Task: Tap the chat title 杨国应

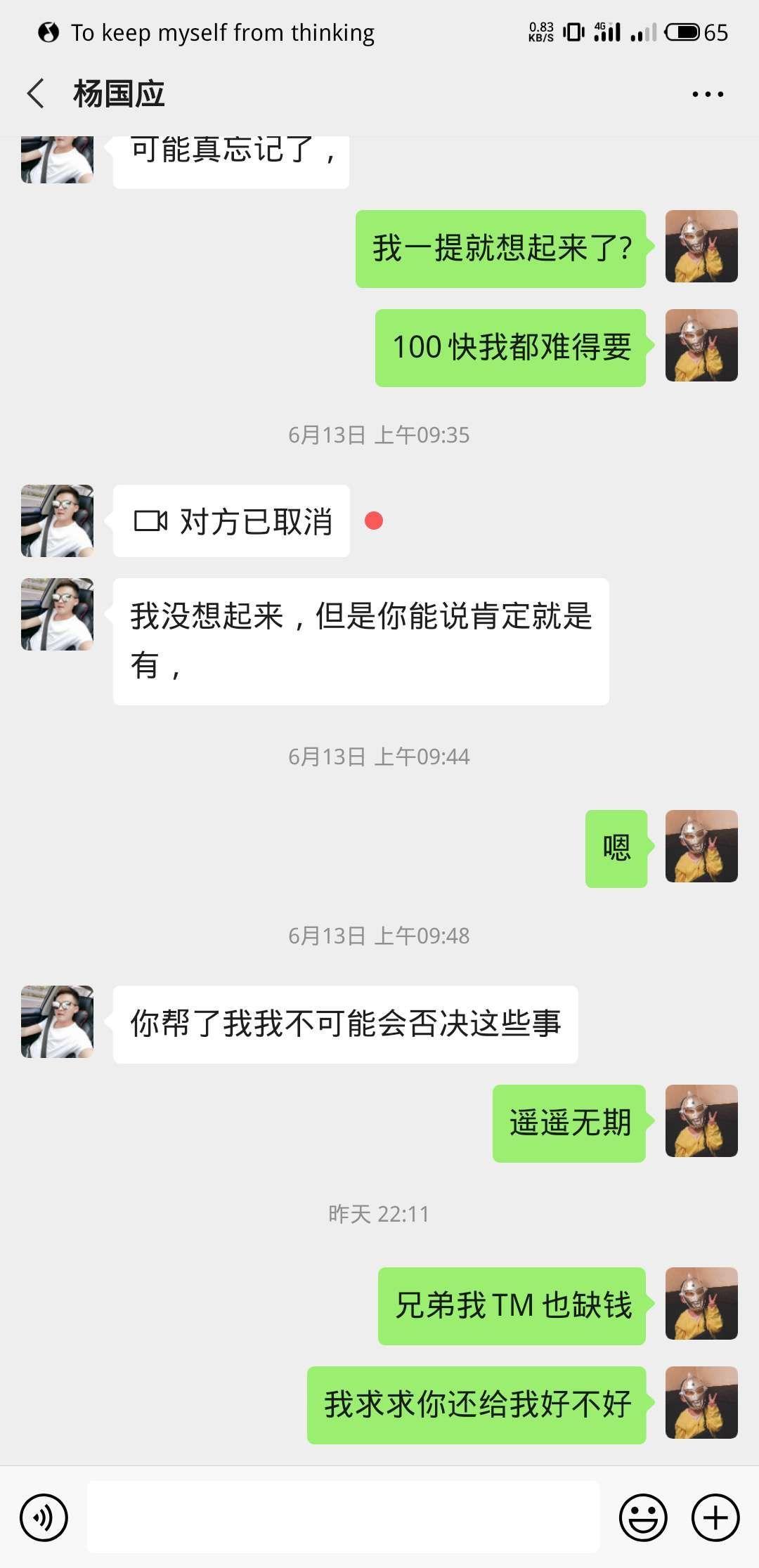Action: (119, 93)
